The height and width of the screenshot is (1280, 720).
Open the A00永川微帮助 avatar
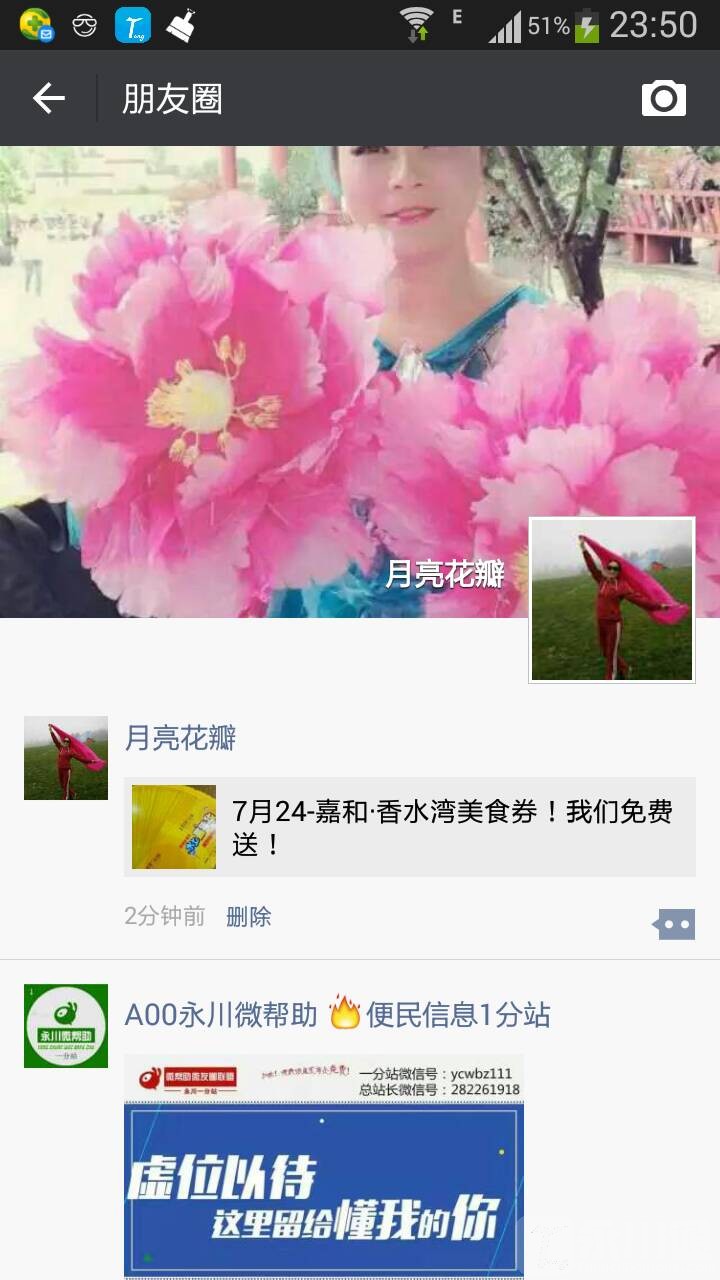pos(66,1025)
